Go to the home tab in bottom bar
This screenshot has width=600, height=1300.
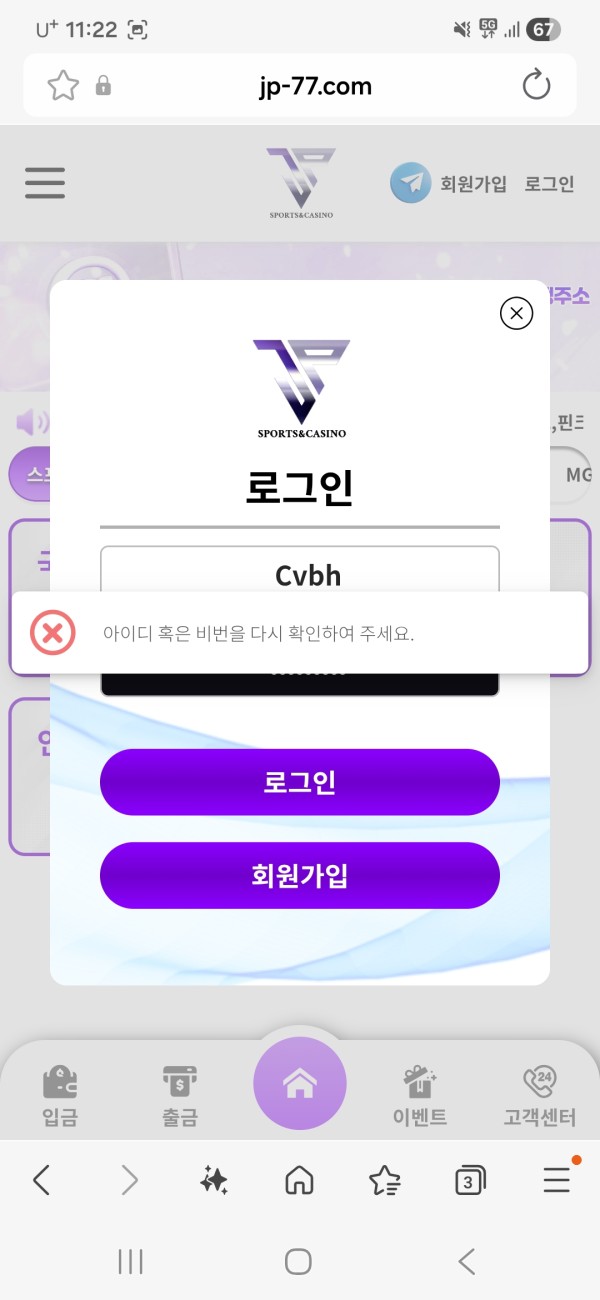(299, 1084)
